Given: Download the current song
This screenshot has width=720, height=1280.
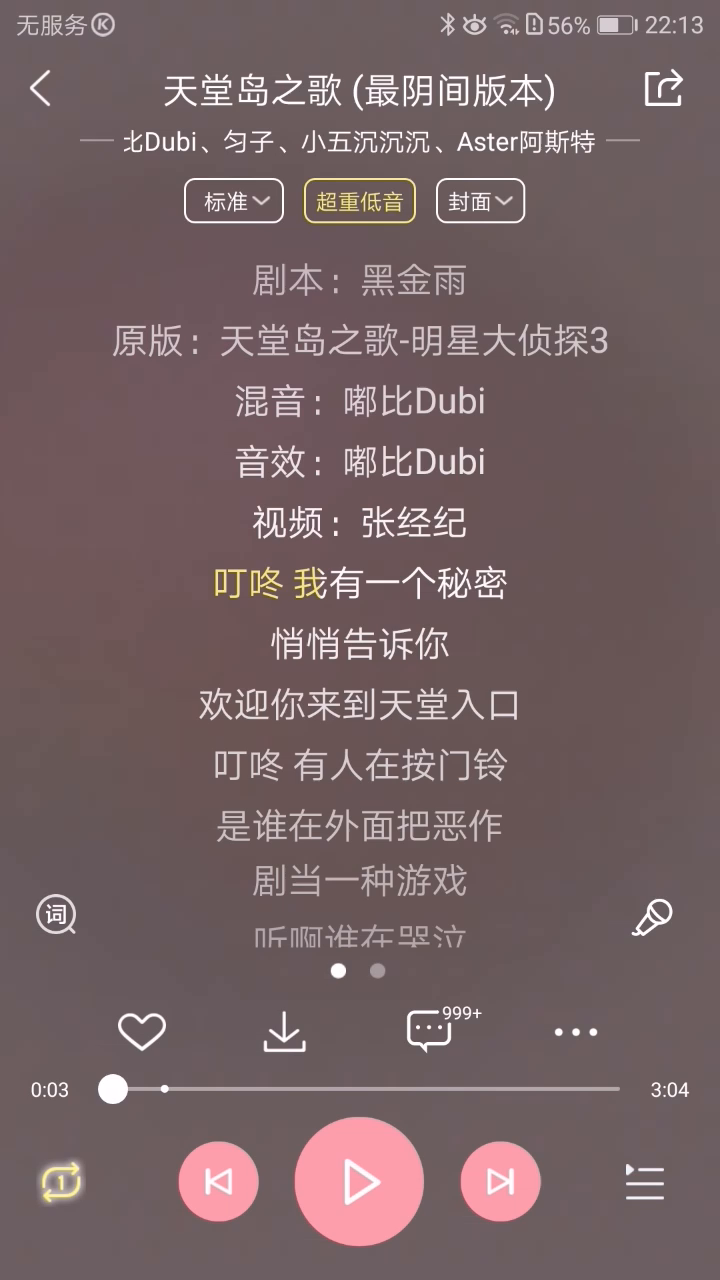Looking at the screenshot, I should pos(284,1031).
